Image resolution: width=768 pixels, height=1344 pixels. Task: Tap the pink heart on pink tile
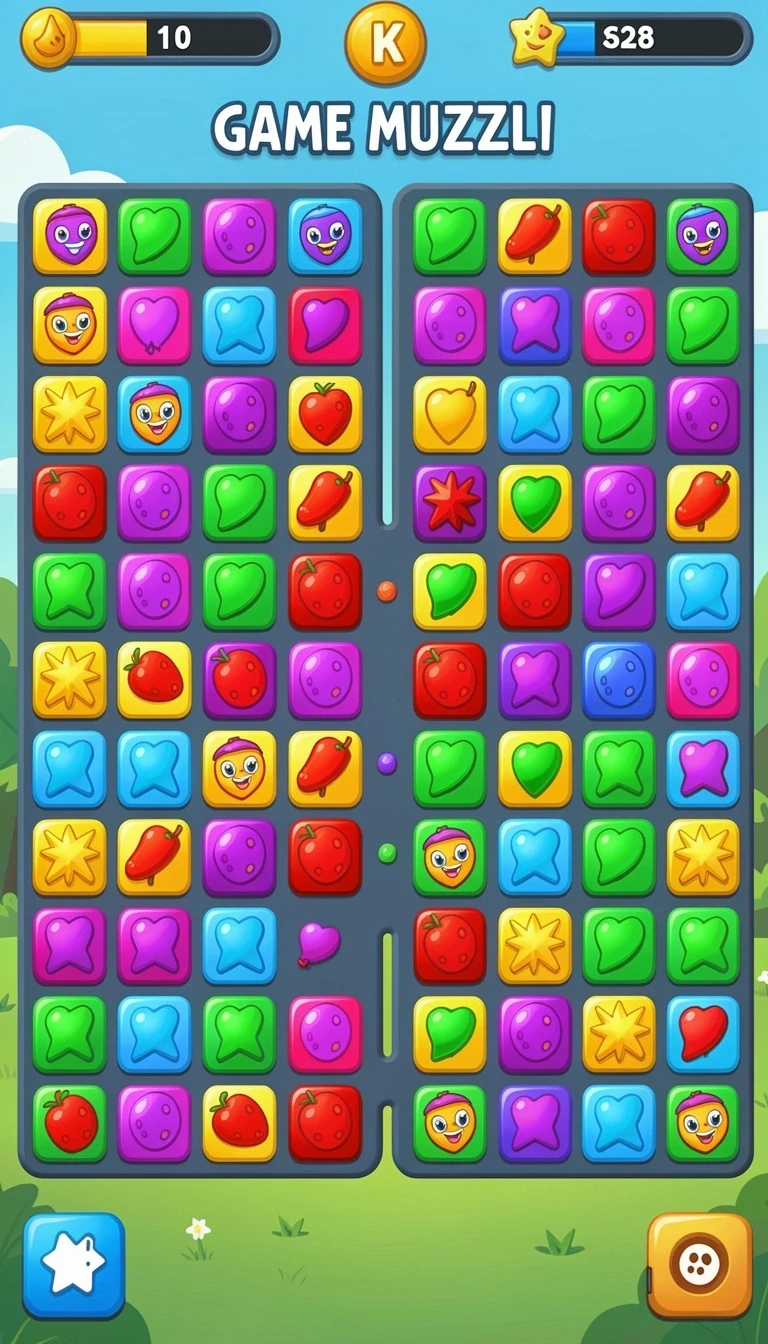[x=154, y=325]
